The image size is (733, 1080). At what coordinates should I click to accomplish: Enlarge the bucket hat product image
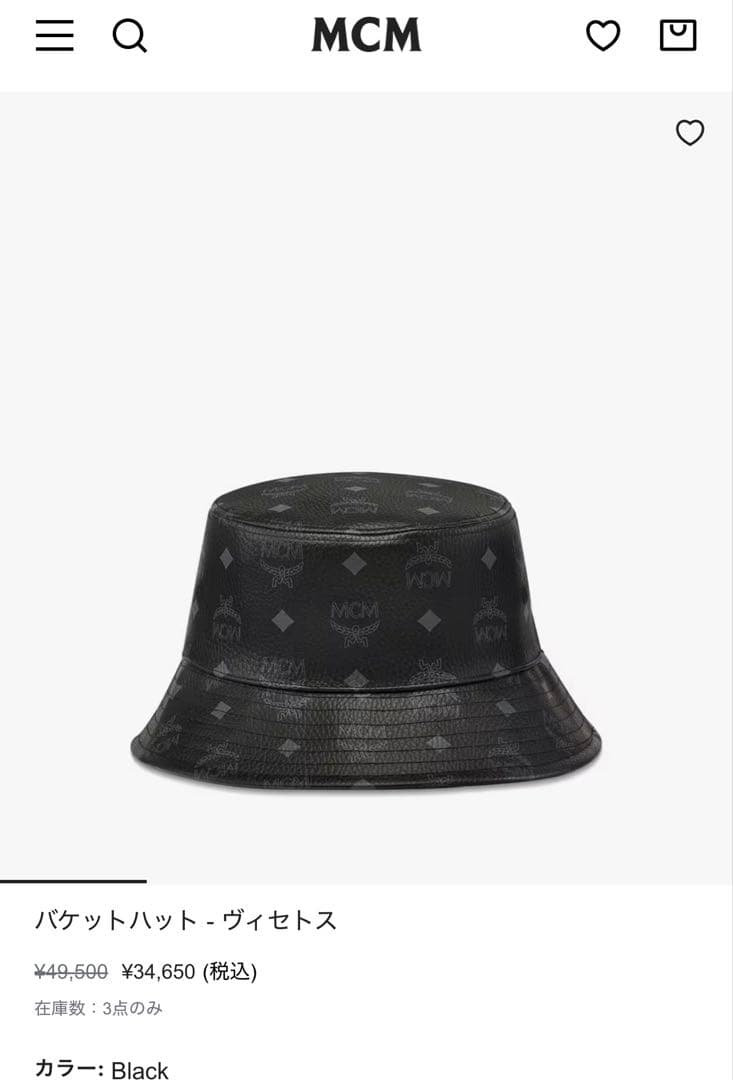coord(366,630)
